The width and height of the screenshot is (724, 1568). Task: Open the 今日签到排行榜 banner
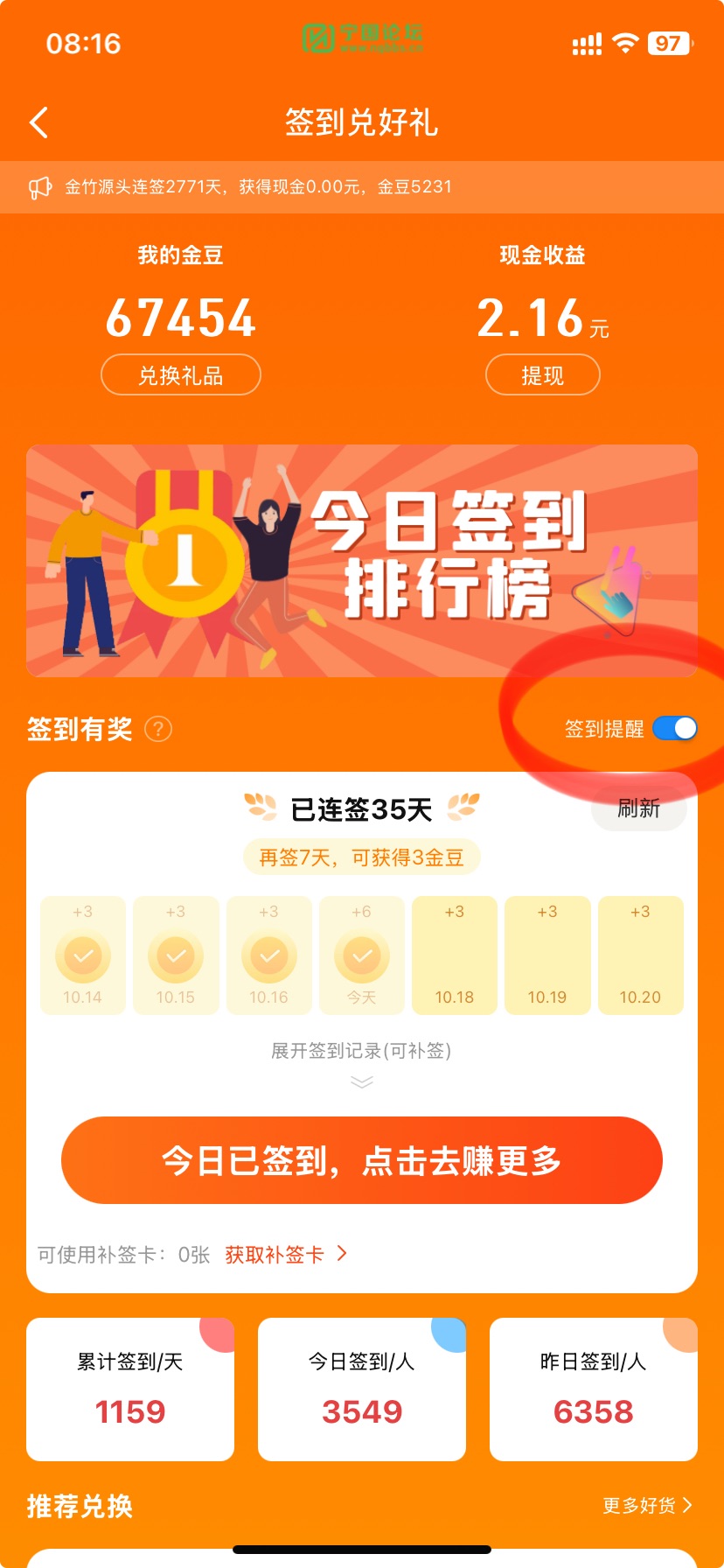362,561
